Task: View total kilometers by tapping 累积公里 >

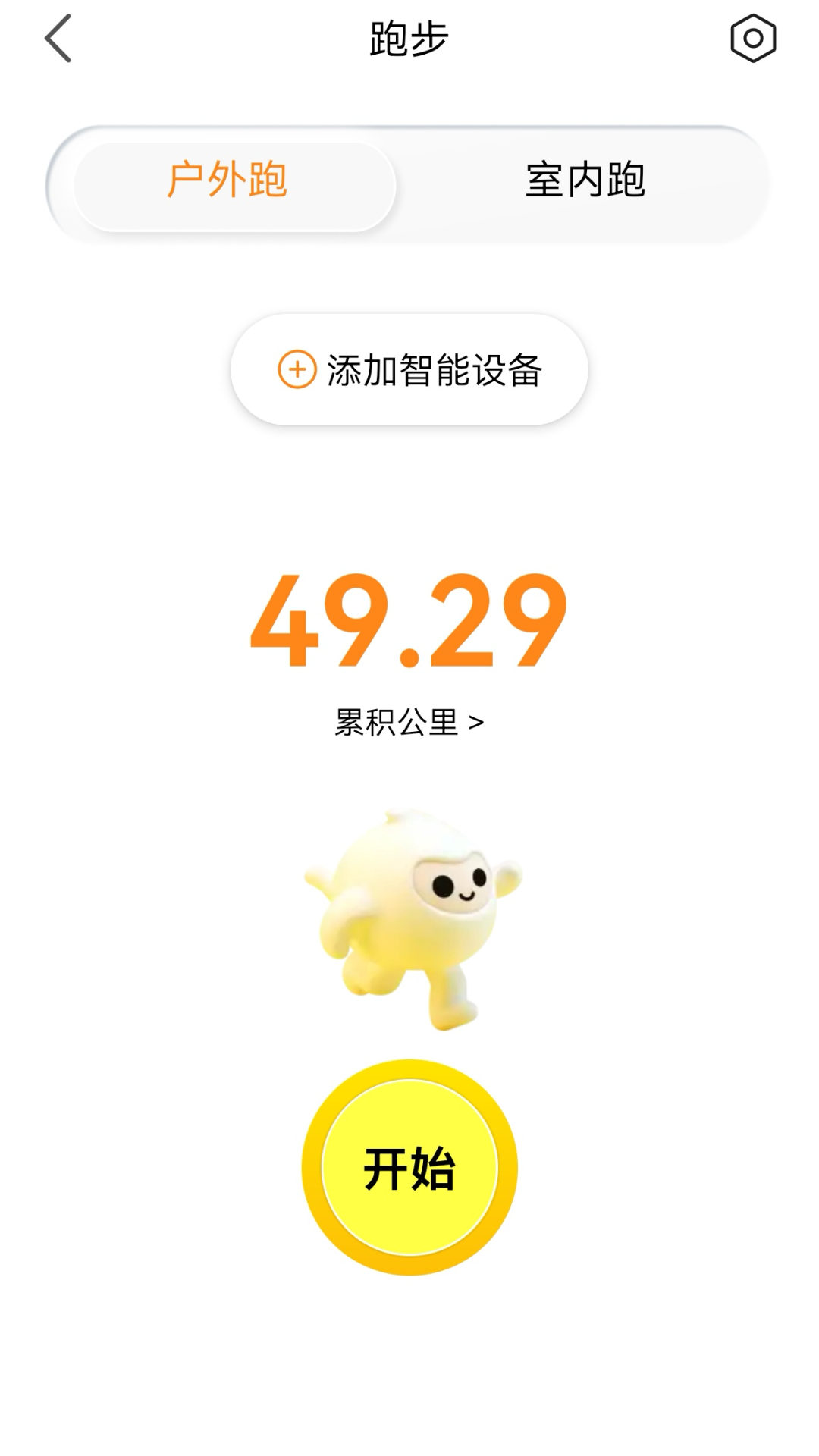Action: (x=408, y=724)
